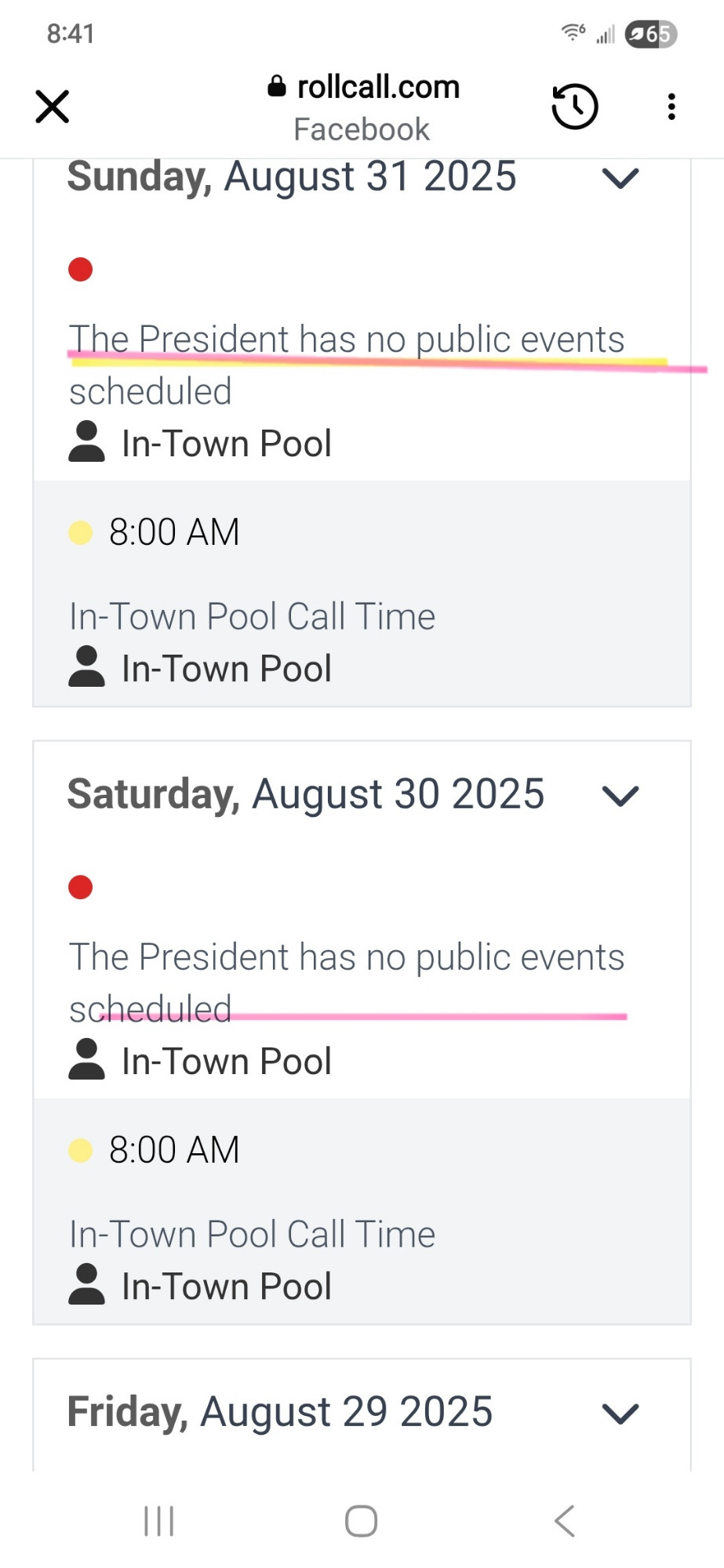
Task: Collapse the Saturday, August 30 2025 section
Action: coord(620,796)
